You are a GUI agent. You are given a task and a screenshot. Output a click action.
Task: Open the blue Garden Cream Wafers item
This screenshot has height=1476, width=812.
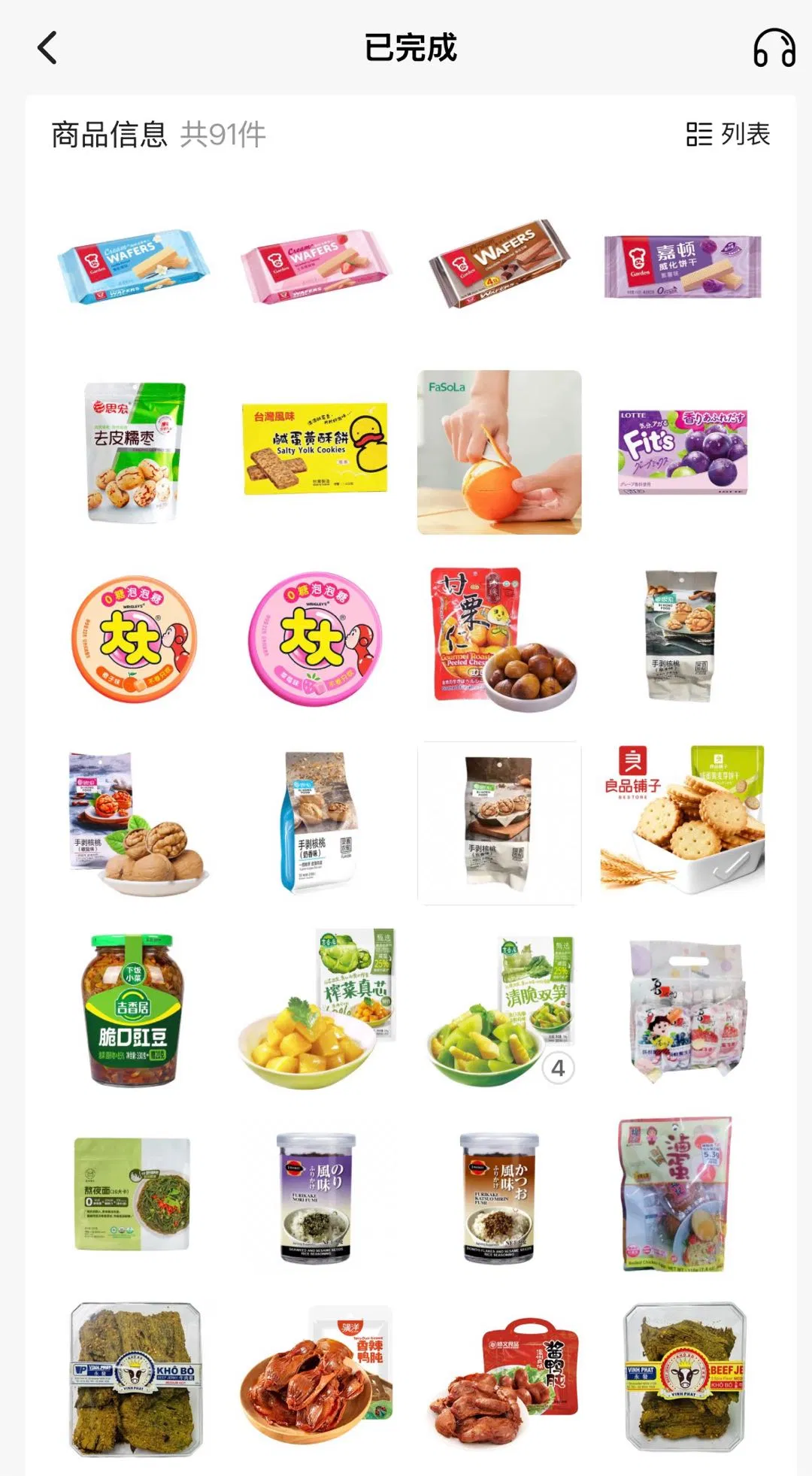tap(133, 266)
